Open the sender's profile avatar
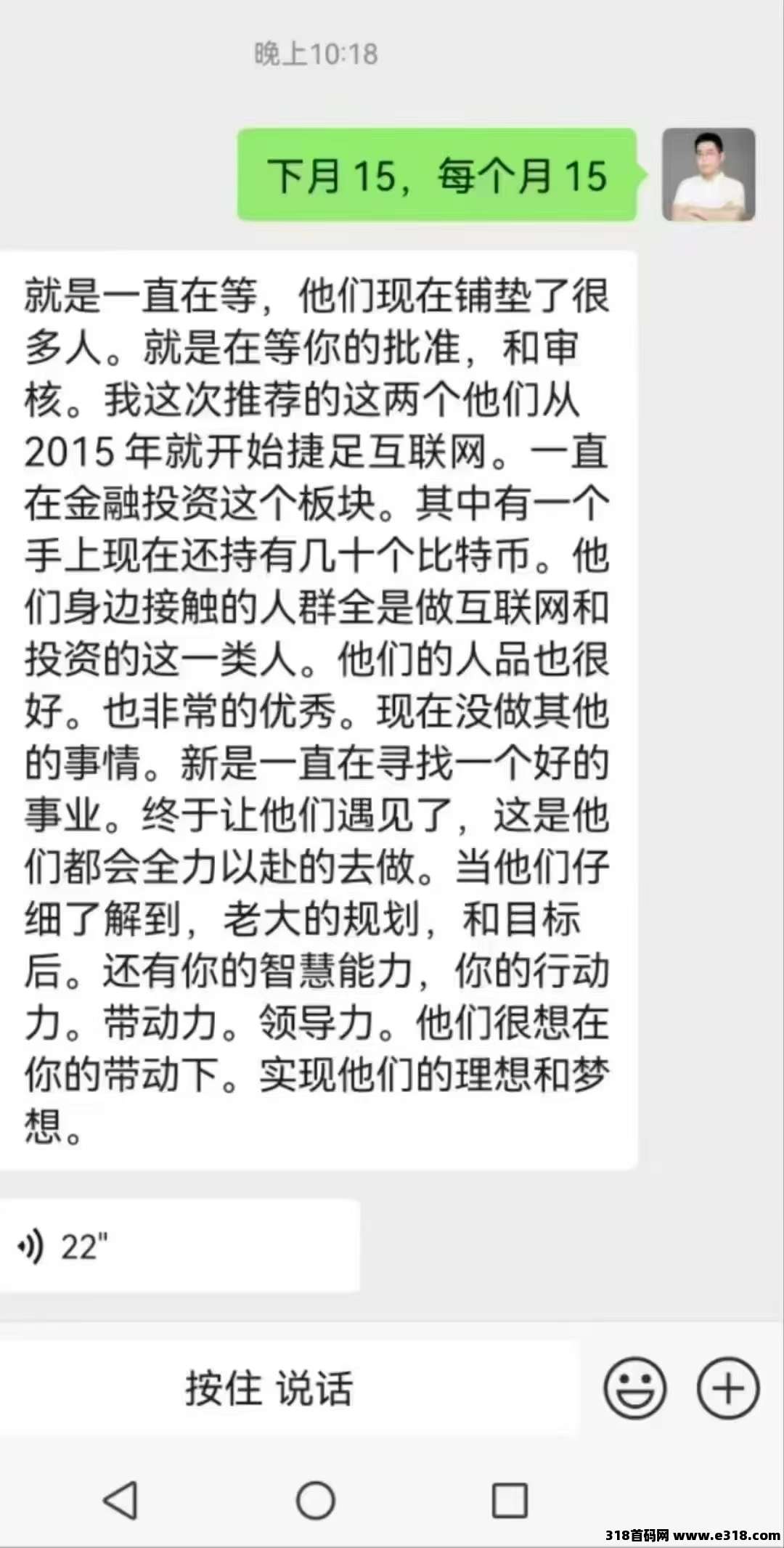 (709, 175)
